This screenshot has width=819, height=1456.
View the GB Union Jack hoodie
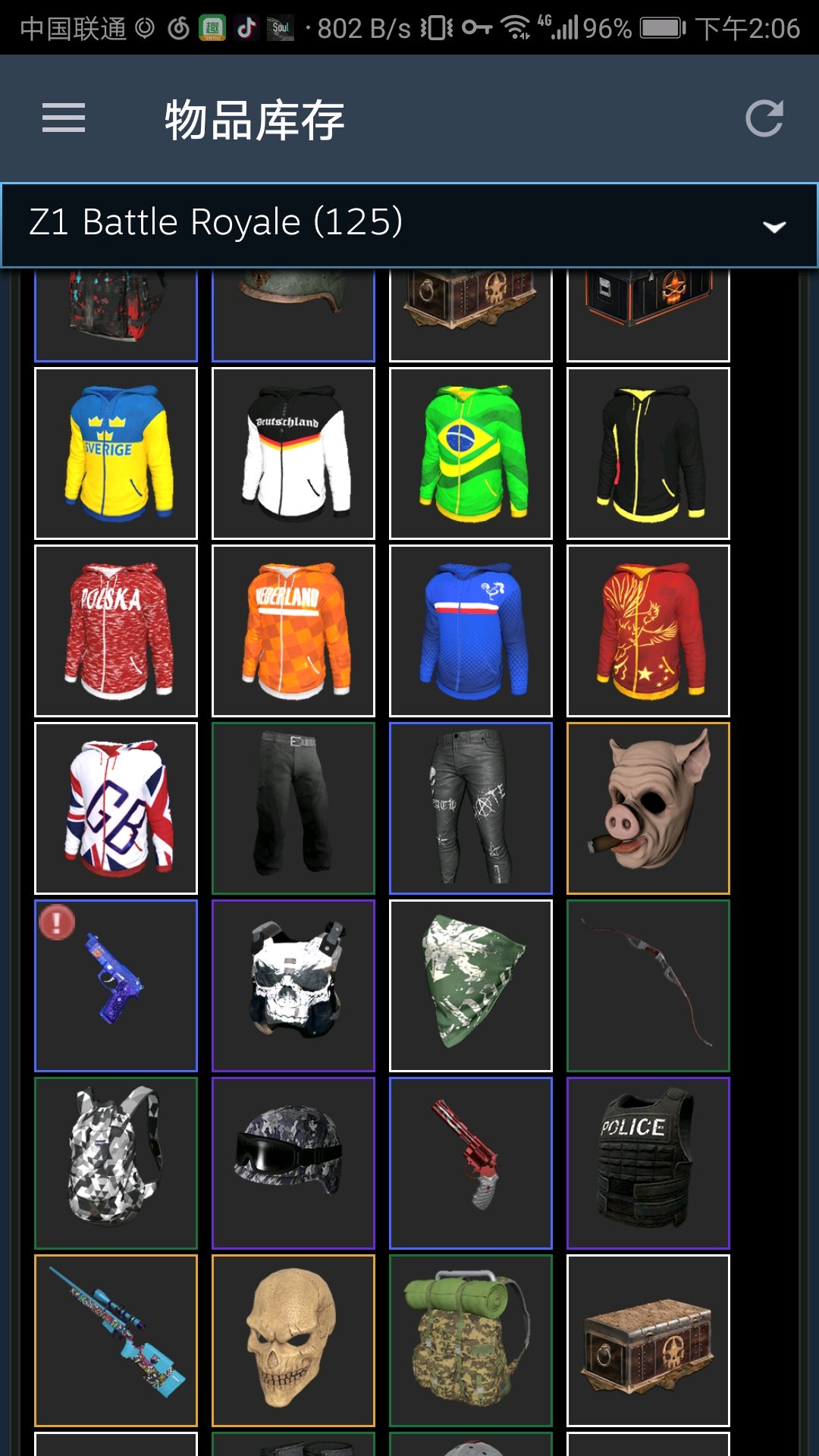(116, 808)
